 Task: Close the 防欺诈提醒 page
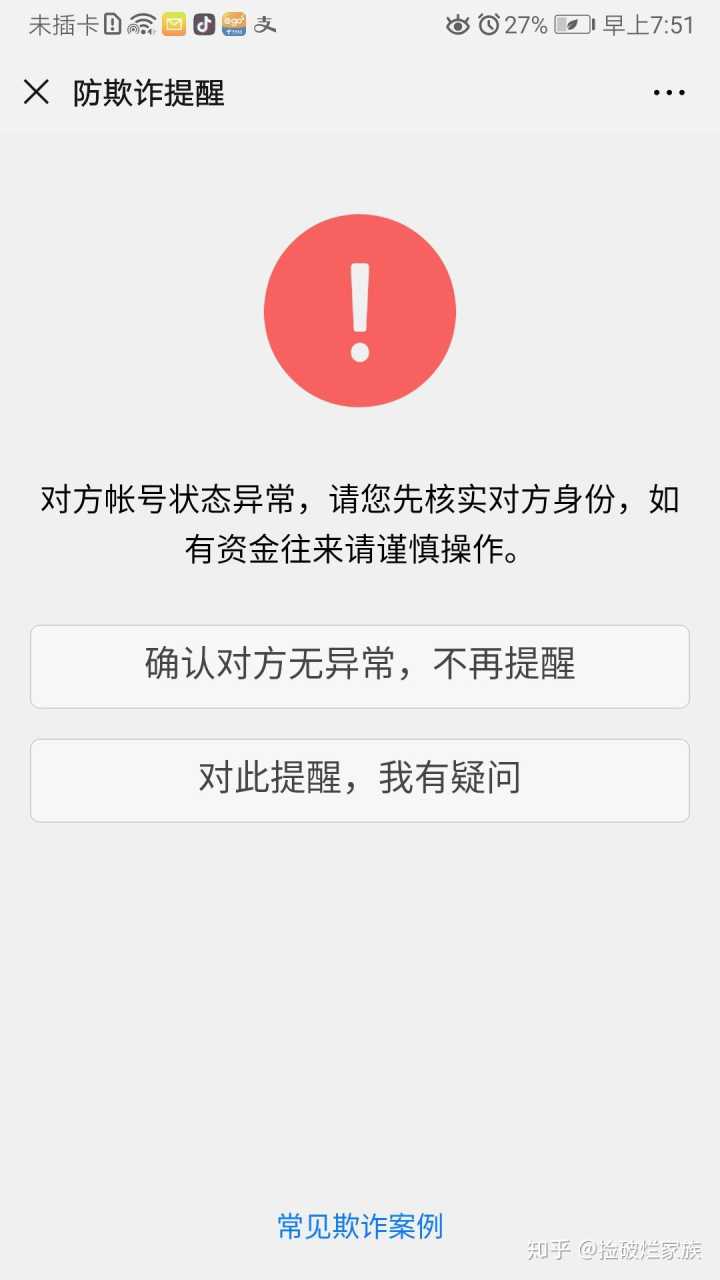36,92
